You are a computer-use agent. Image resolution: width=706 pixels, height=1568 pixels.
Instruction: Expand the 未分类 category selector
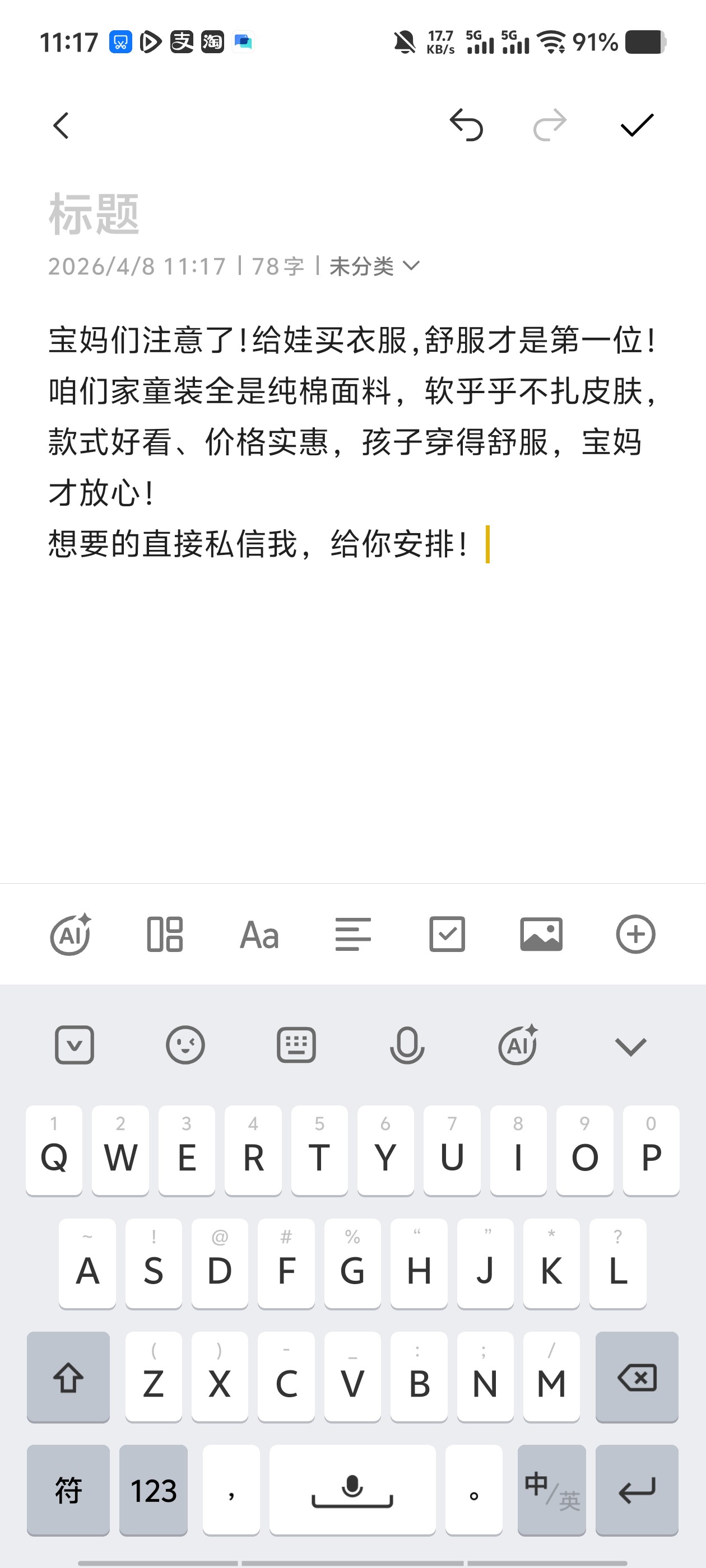point(372,264)
